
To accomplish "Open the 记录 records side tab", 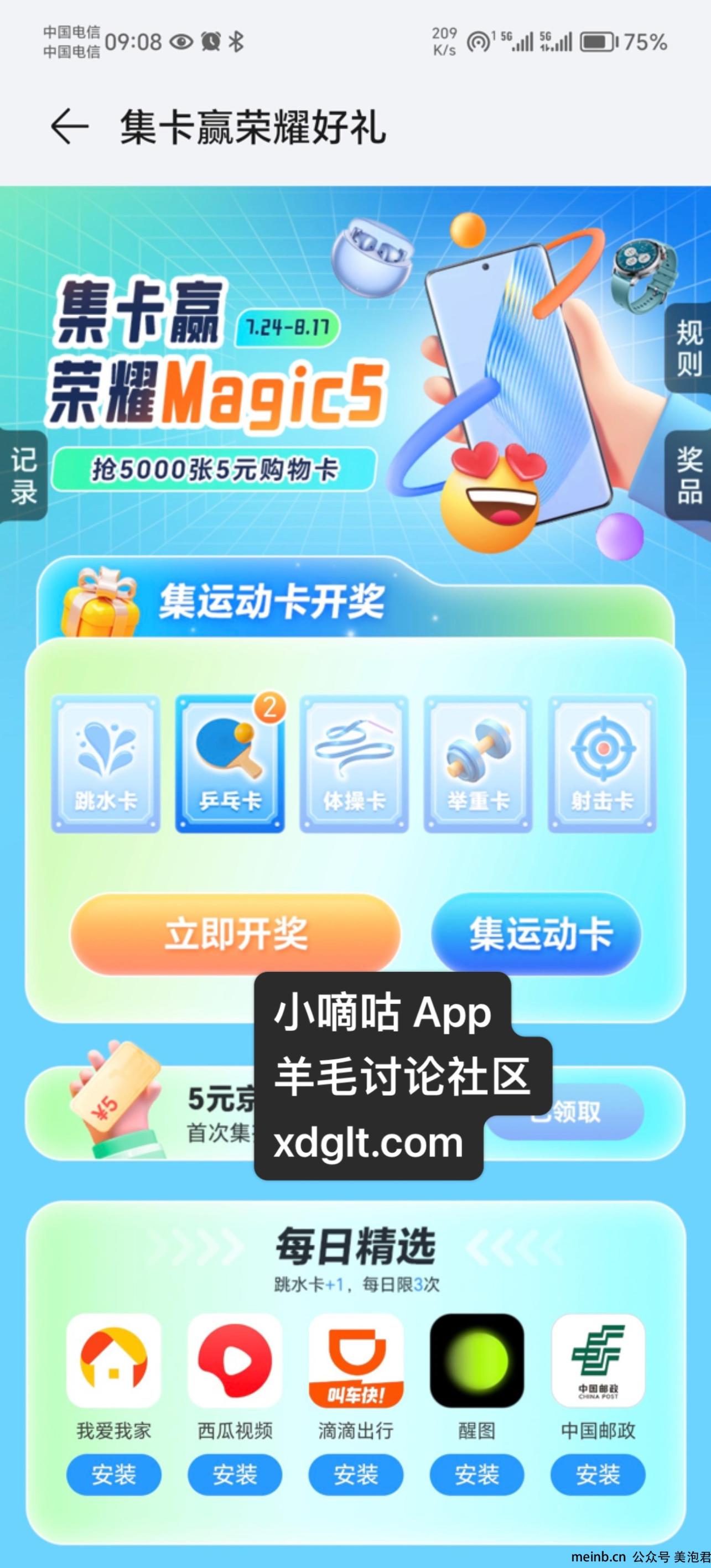I will [x=23, y=476].
